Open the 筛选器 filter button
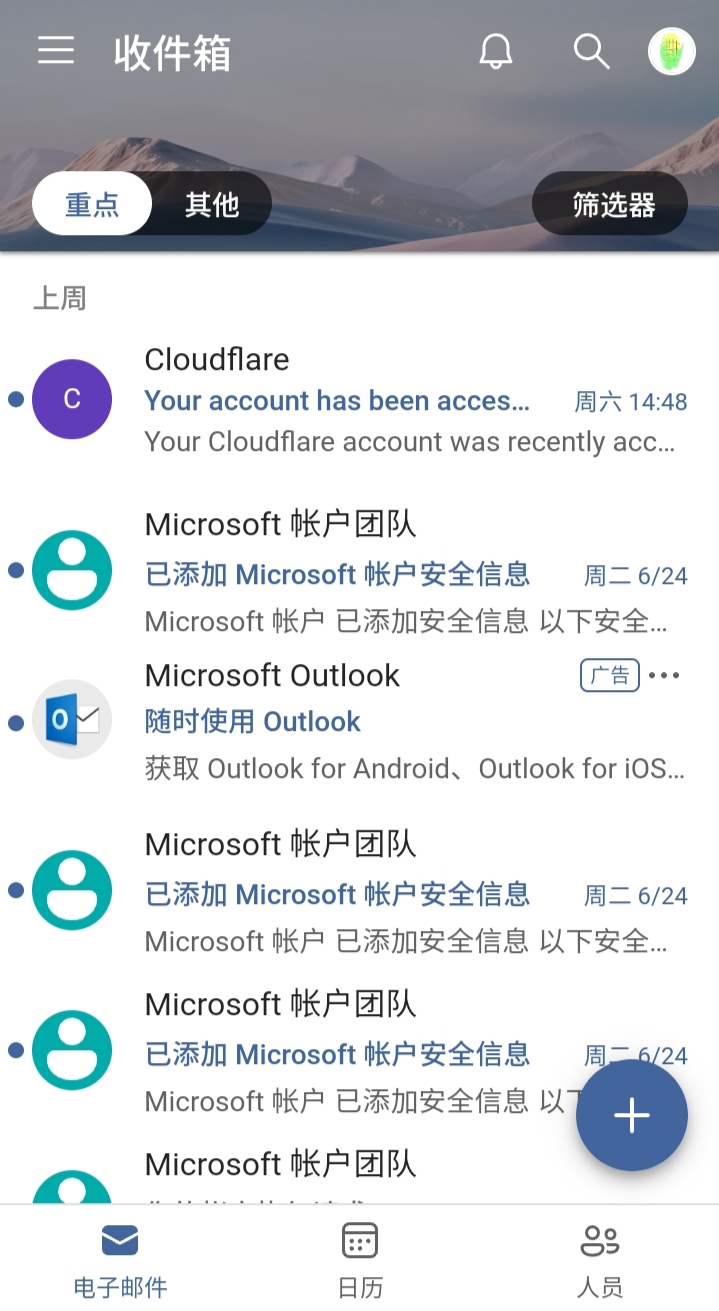This screenshot has height=1311, width=719. tap(610, 204)
